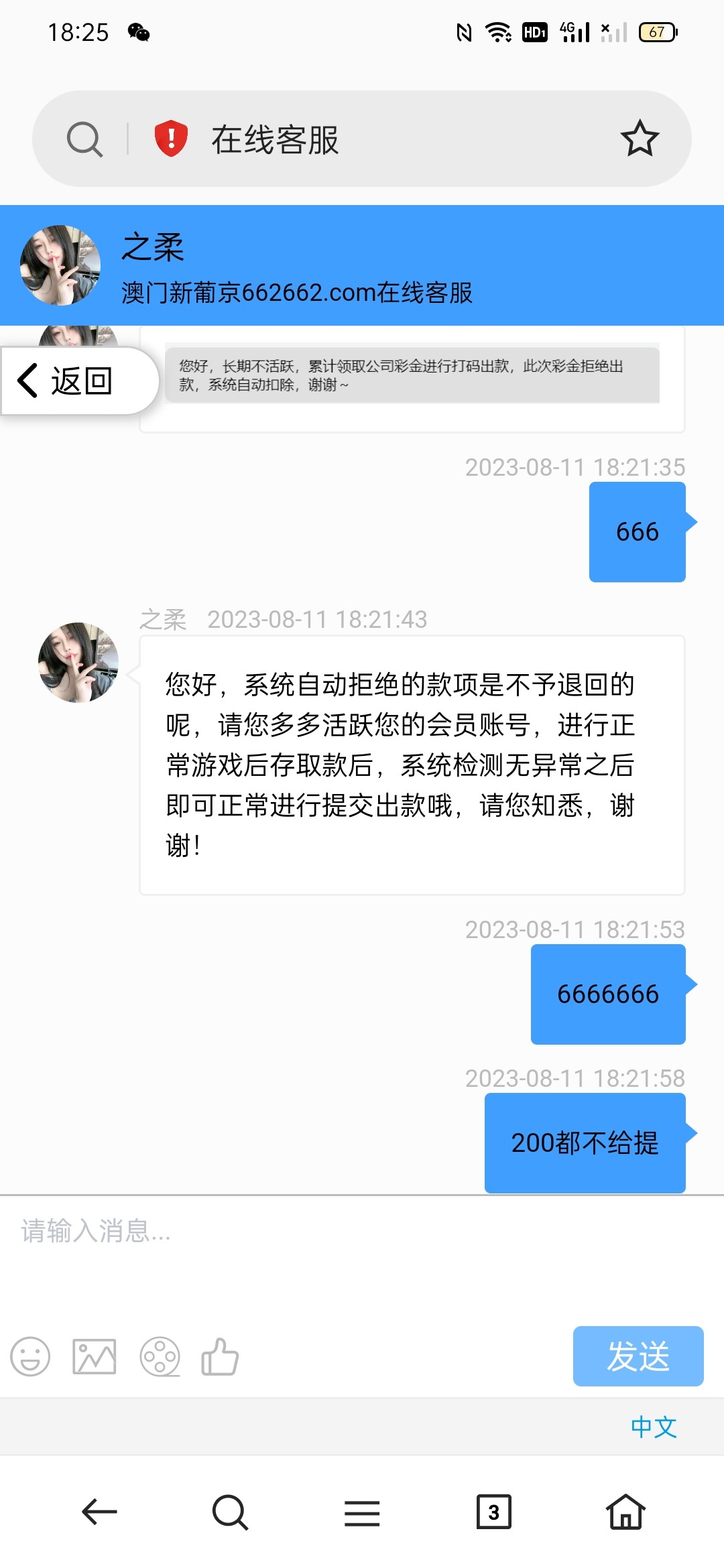Click the search magnifier in the address bar
The height and width of the screenshot is (1568, 724).
click(83, 139)
